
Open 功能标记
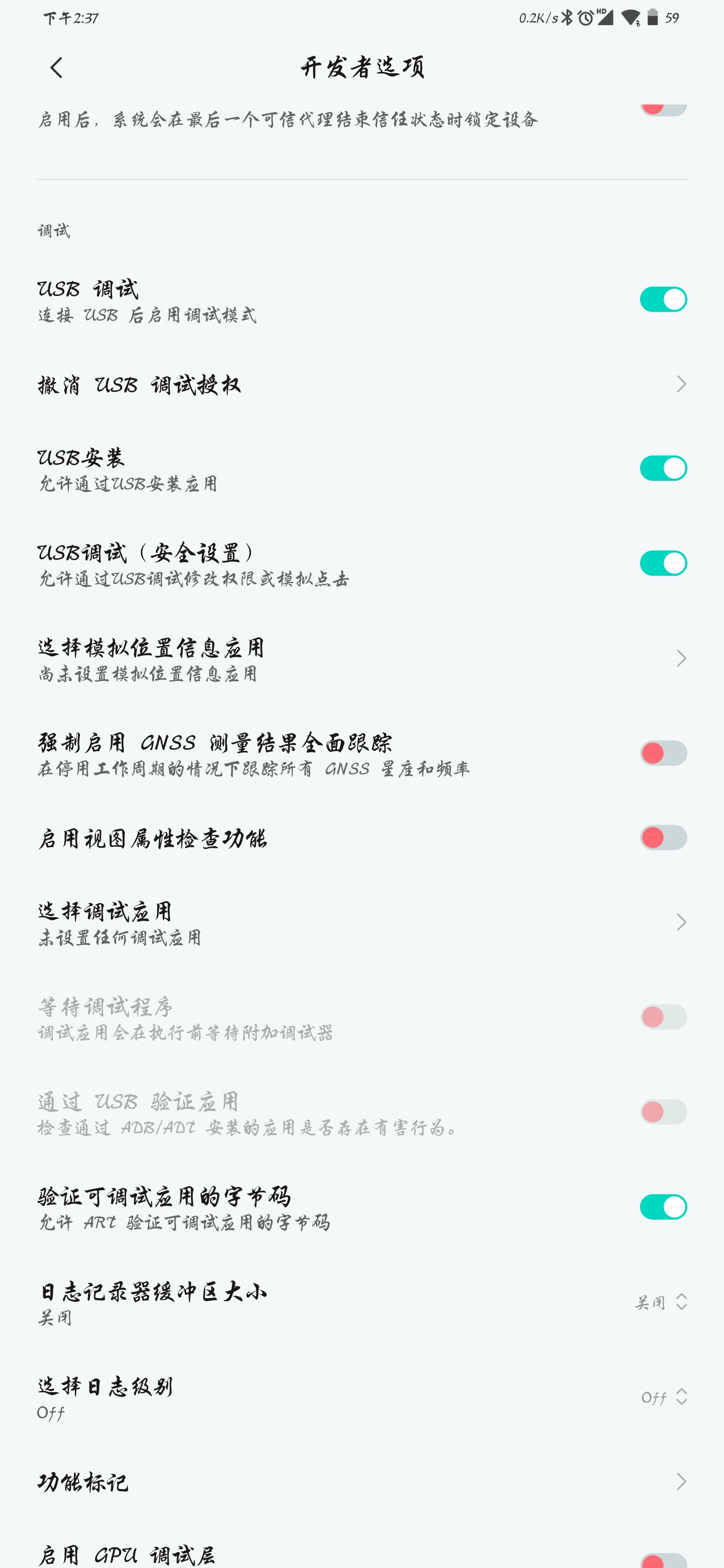[x=361, y=1482]
